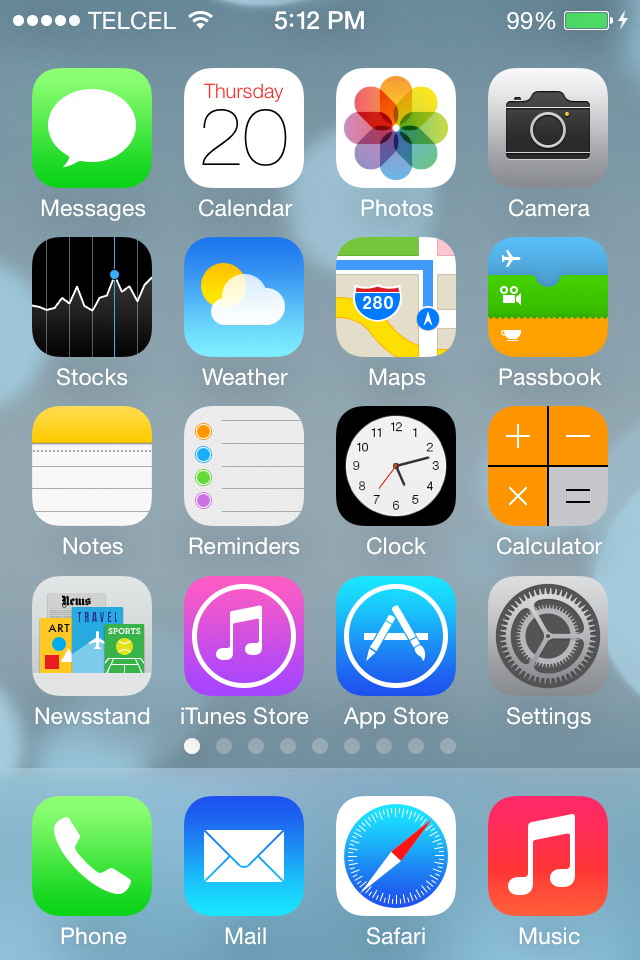Open Photos

396,128
